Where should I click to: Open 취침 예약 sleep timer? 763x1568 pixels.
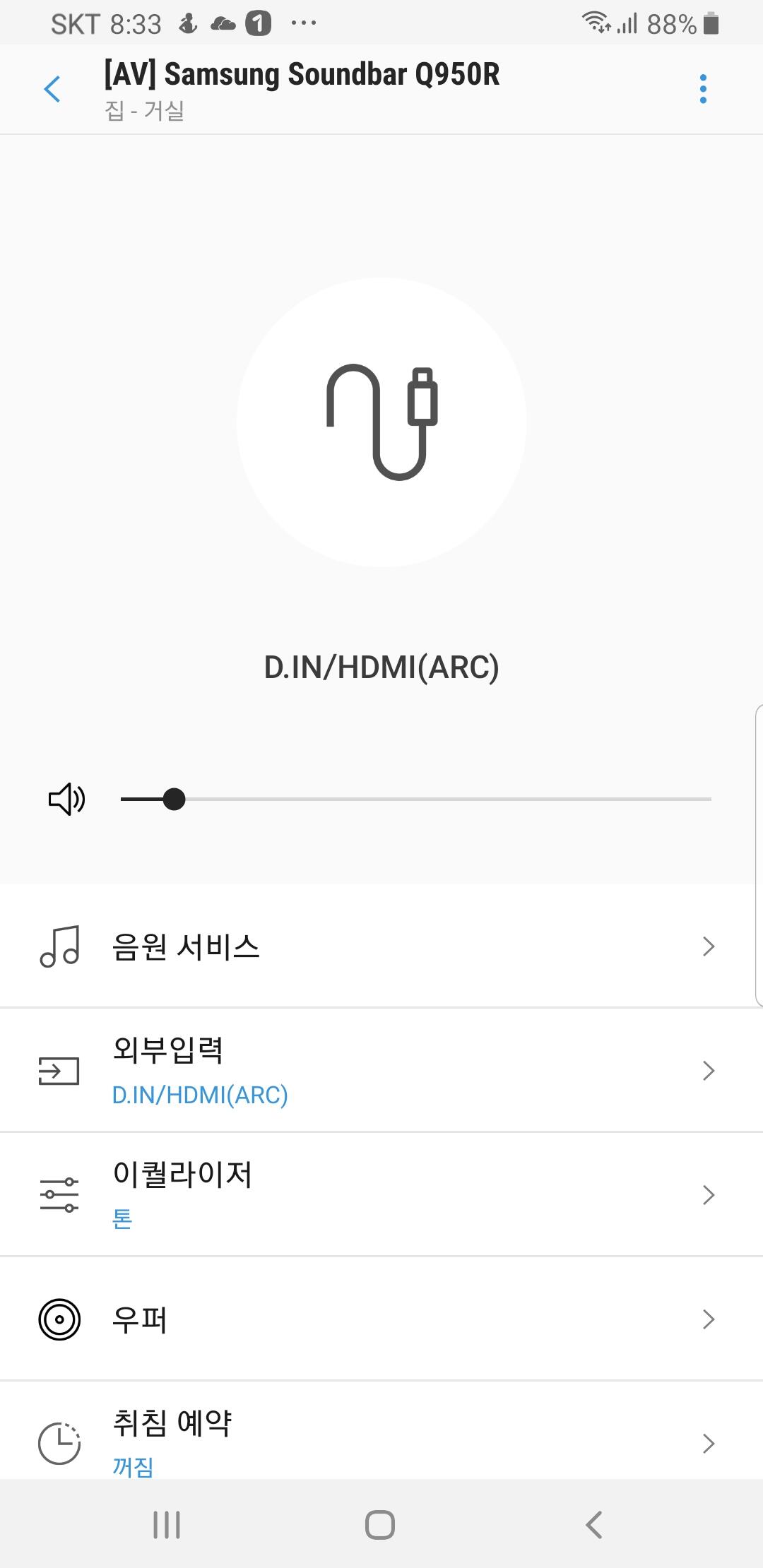tap(381, 1441)
